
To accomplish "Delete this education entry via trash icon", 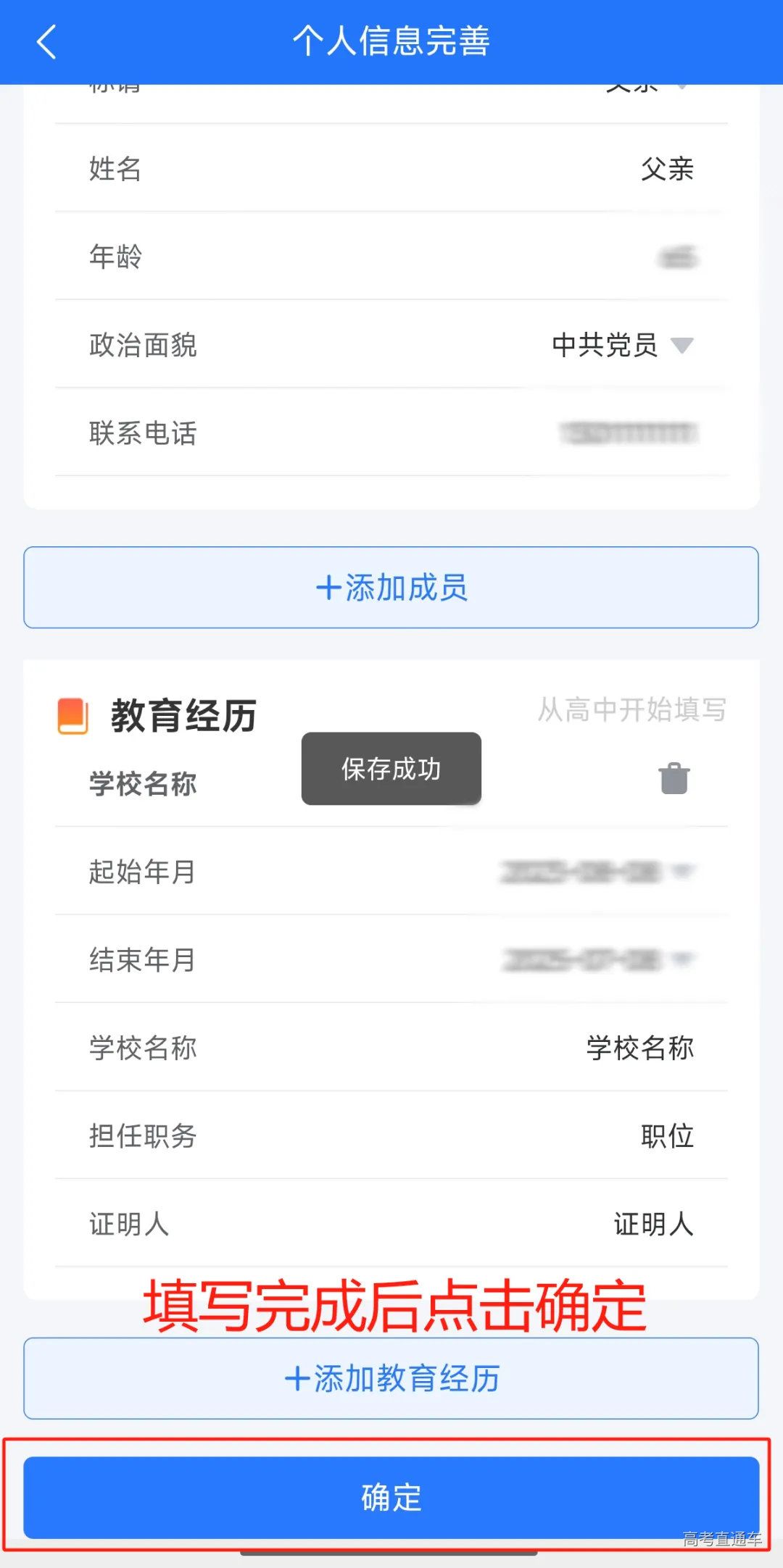I will tap(674, 777).
